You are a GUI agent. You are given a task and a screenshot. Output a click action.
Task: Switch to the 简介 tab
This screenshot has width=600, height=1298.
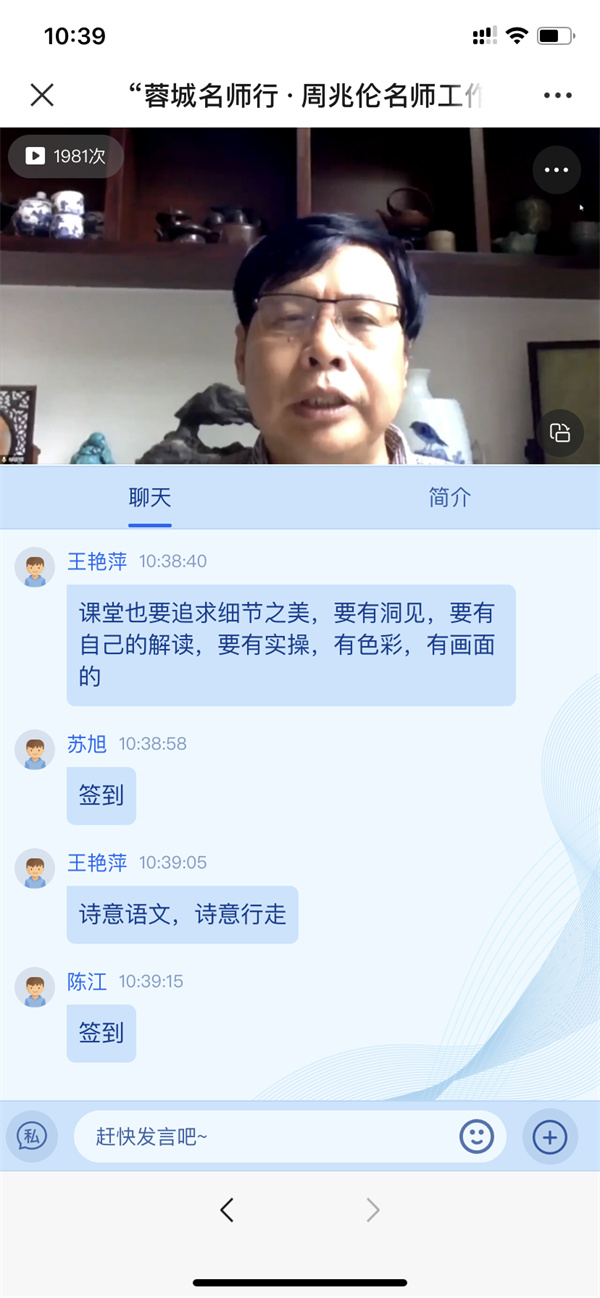[x=449, y=497]
